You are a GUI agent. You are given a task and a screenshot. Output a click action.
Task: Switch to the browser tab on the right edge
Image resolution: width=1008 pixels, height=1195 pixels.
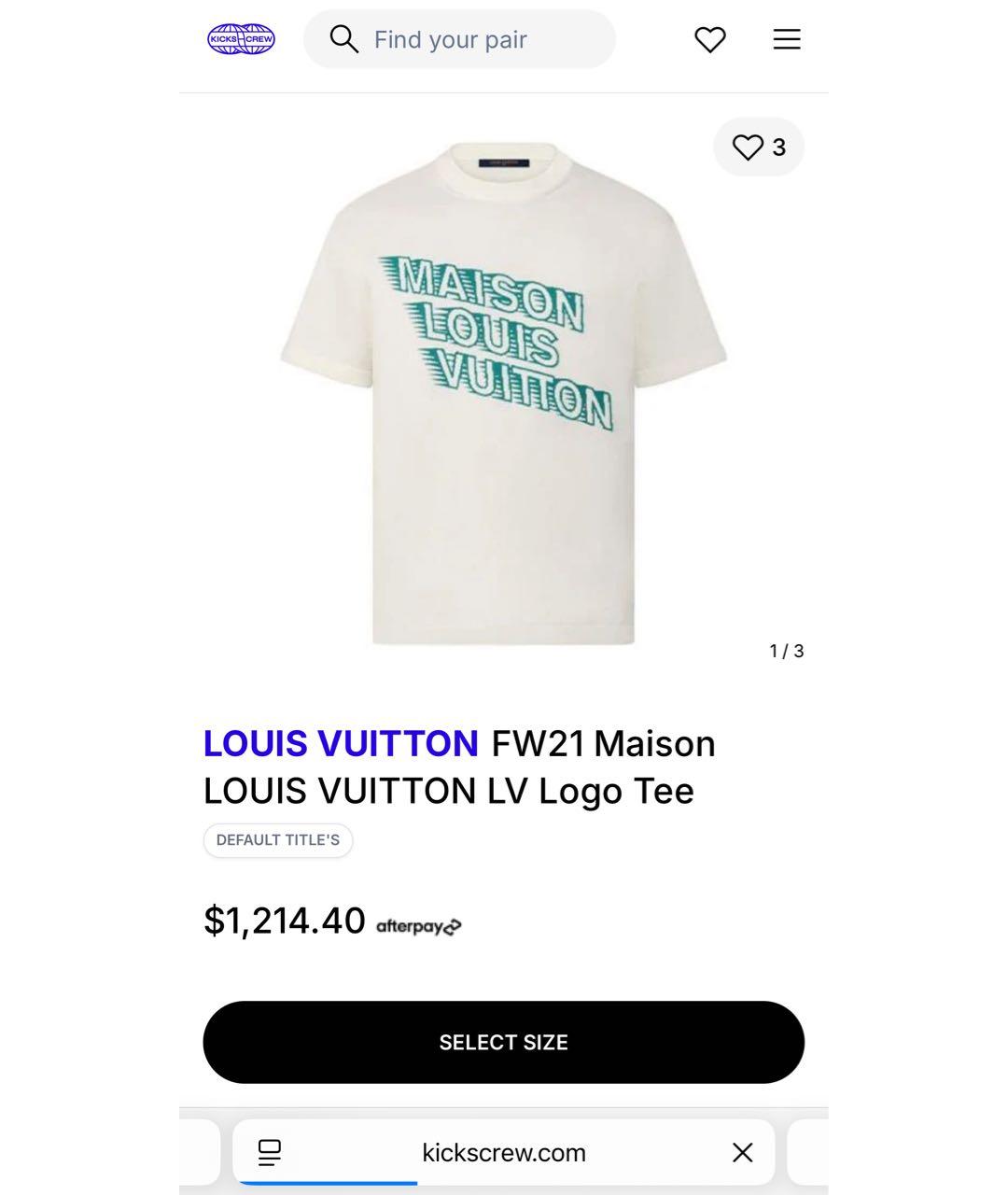point(808,1152)
